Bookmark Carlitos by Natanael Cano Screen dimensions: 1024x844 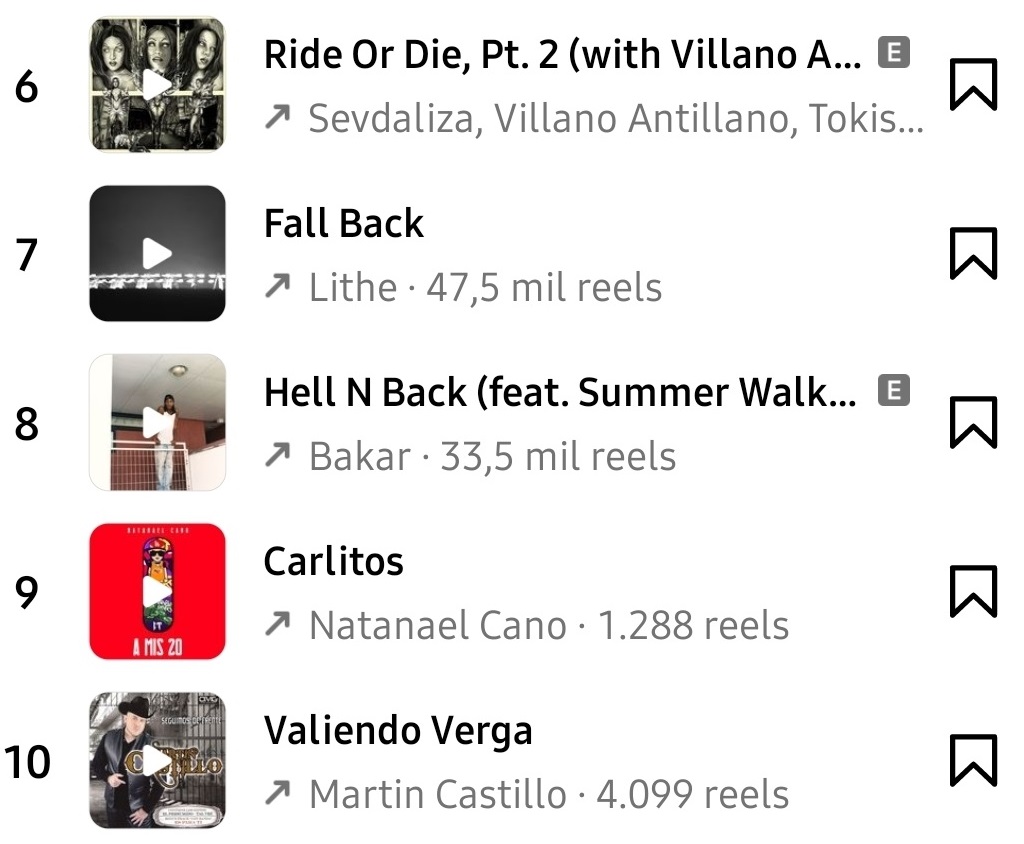[972, 592]
